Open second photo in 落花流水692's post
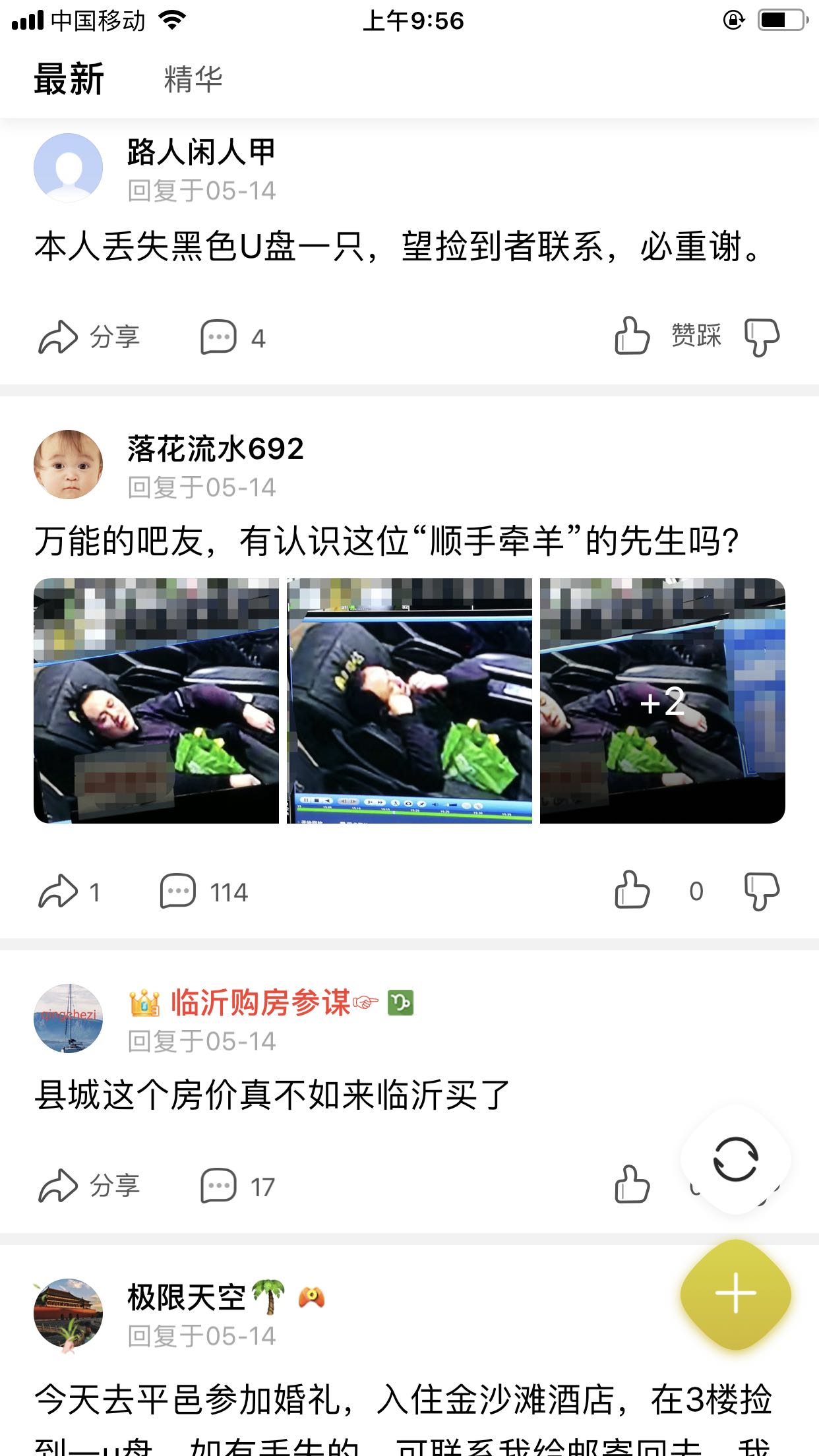 coord(409,700)
